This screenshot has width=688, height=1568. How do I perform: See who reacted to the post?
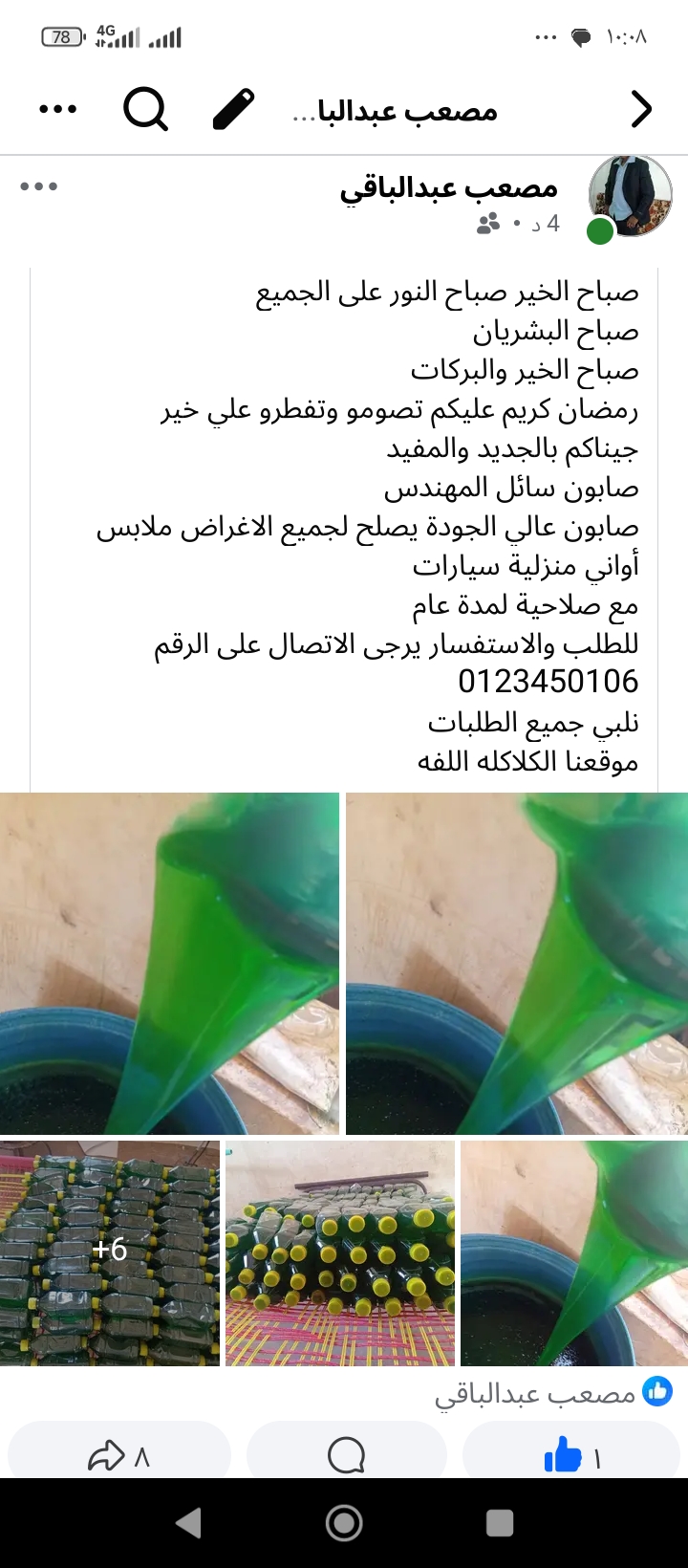pos(554,1393)
